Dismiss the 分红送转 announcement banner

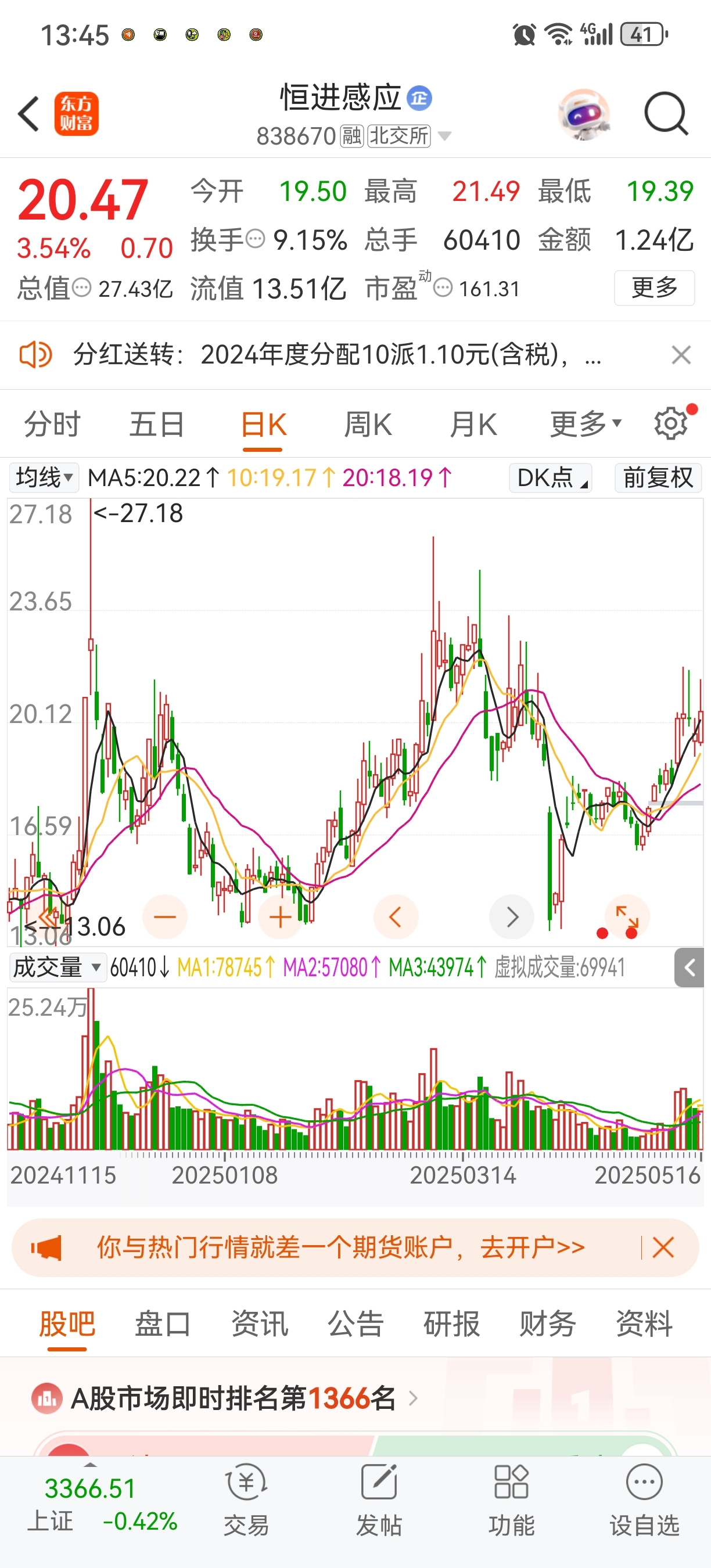(681, 355)
